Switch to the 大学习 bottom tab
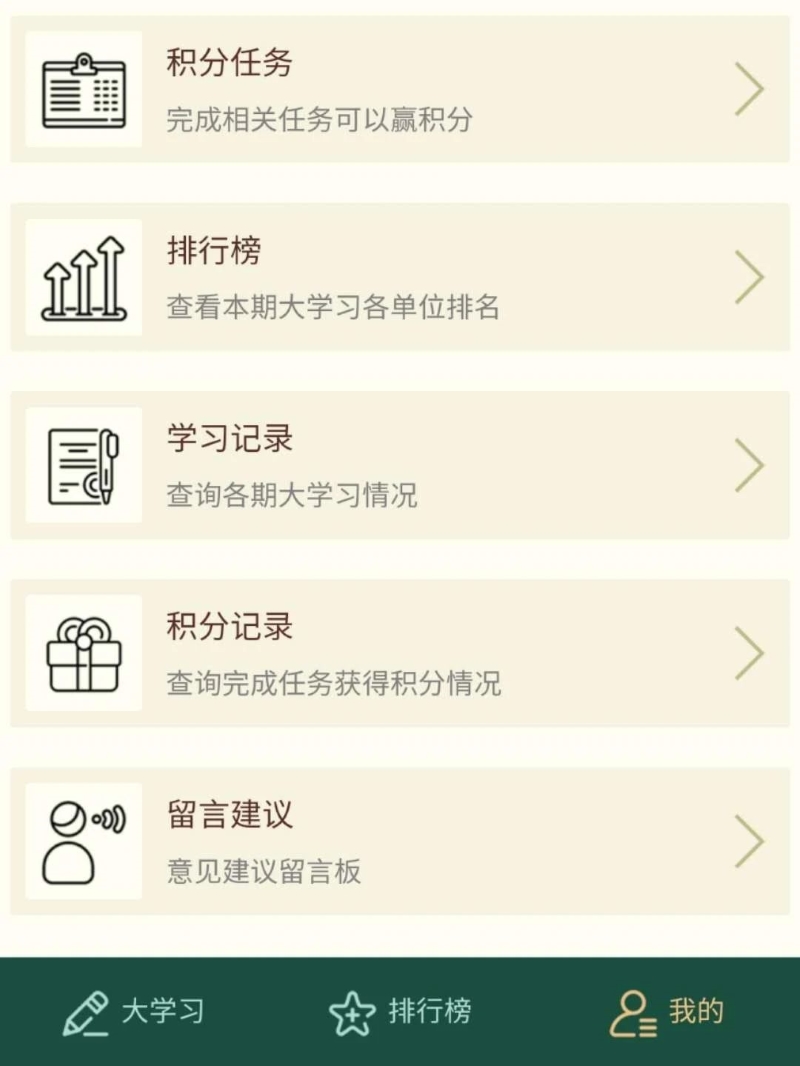Screen dimensions: 800x1066 click(x=134, y=1012)
